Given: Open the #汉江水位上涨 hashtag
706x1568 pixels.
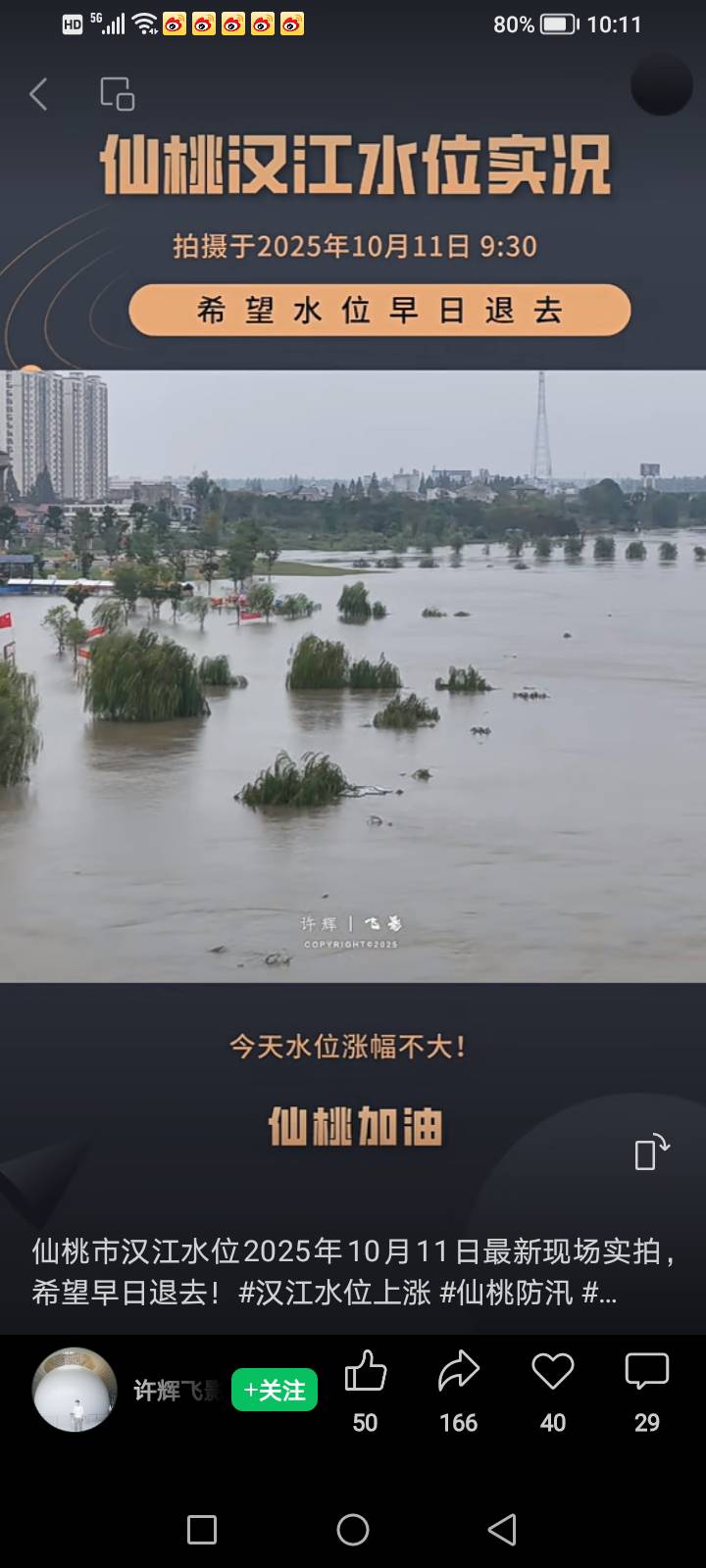Looking at the screenshot, I should [x=335, y=1293].
